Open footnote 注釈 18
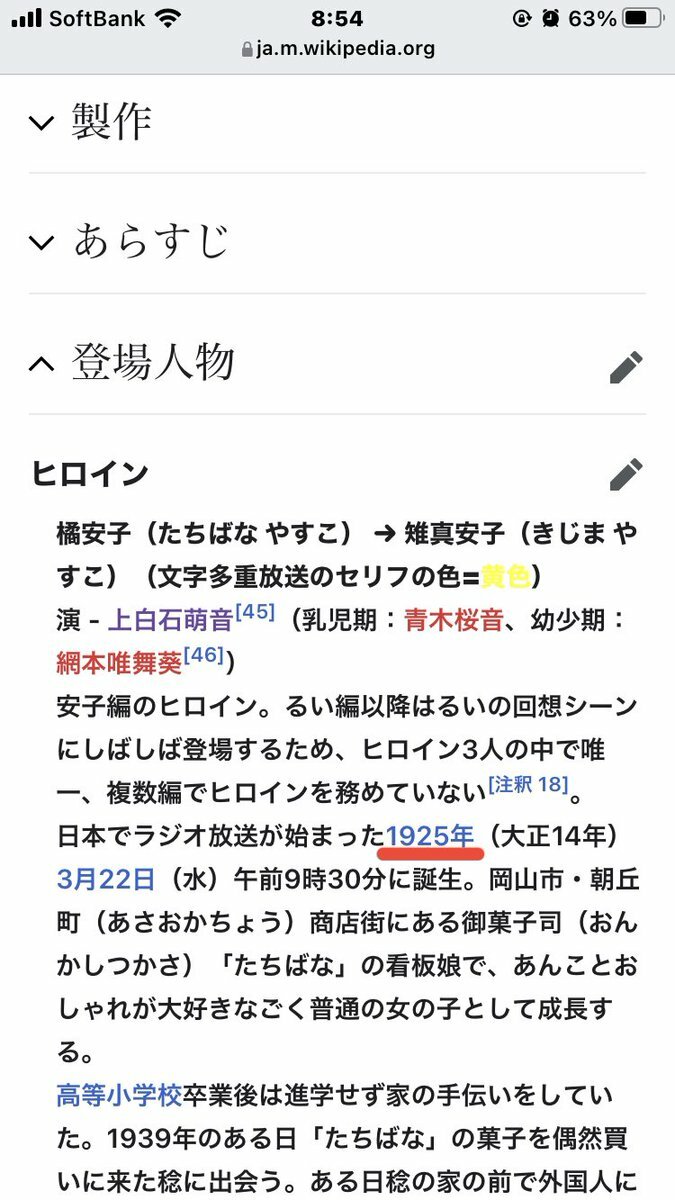Image resolution: width=675 pixels, height=1200 pixels. pos(527,785)
